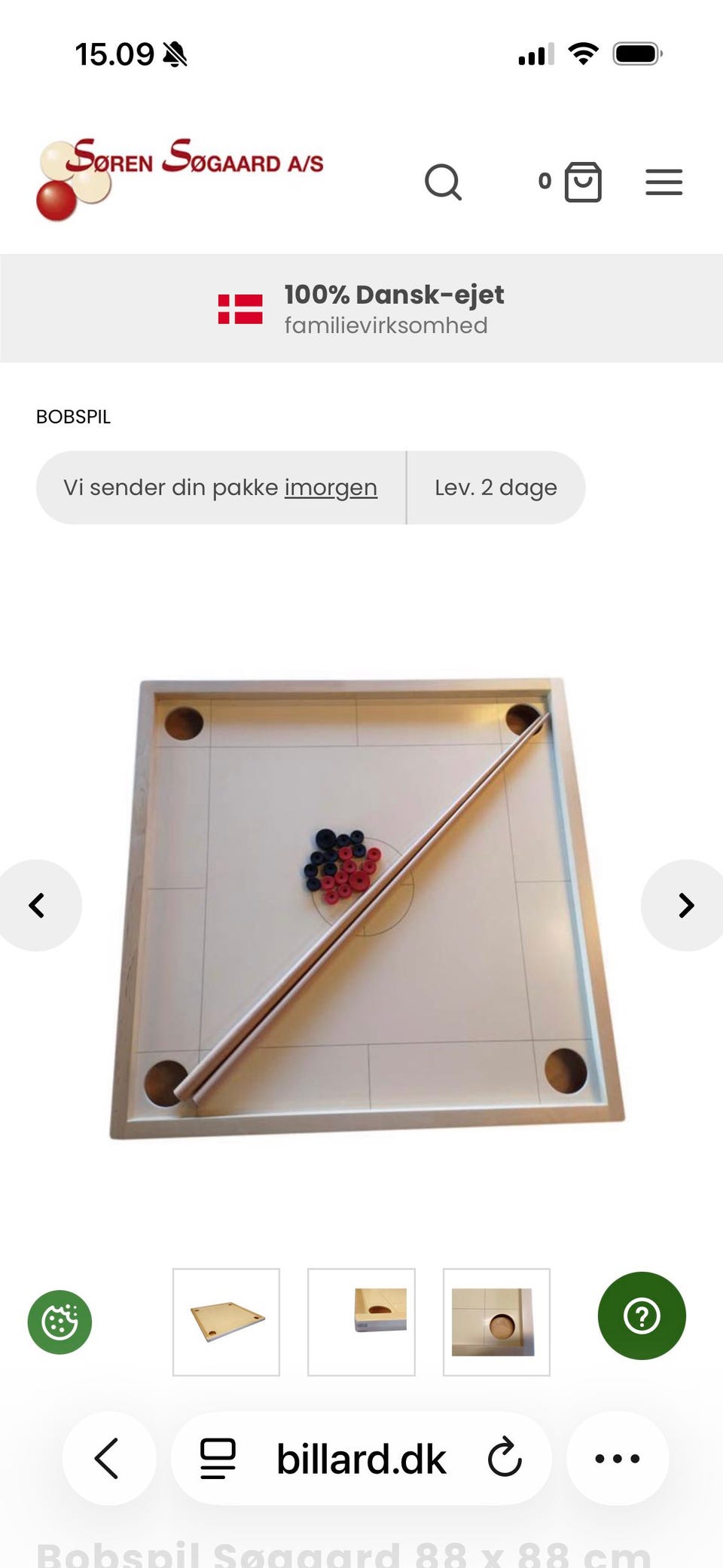Viewport: 723px width, 1568px height.
Task: Click the Søren Søgaard logo
Action: [x=181, y=172]
